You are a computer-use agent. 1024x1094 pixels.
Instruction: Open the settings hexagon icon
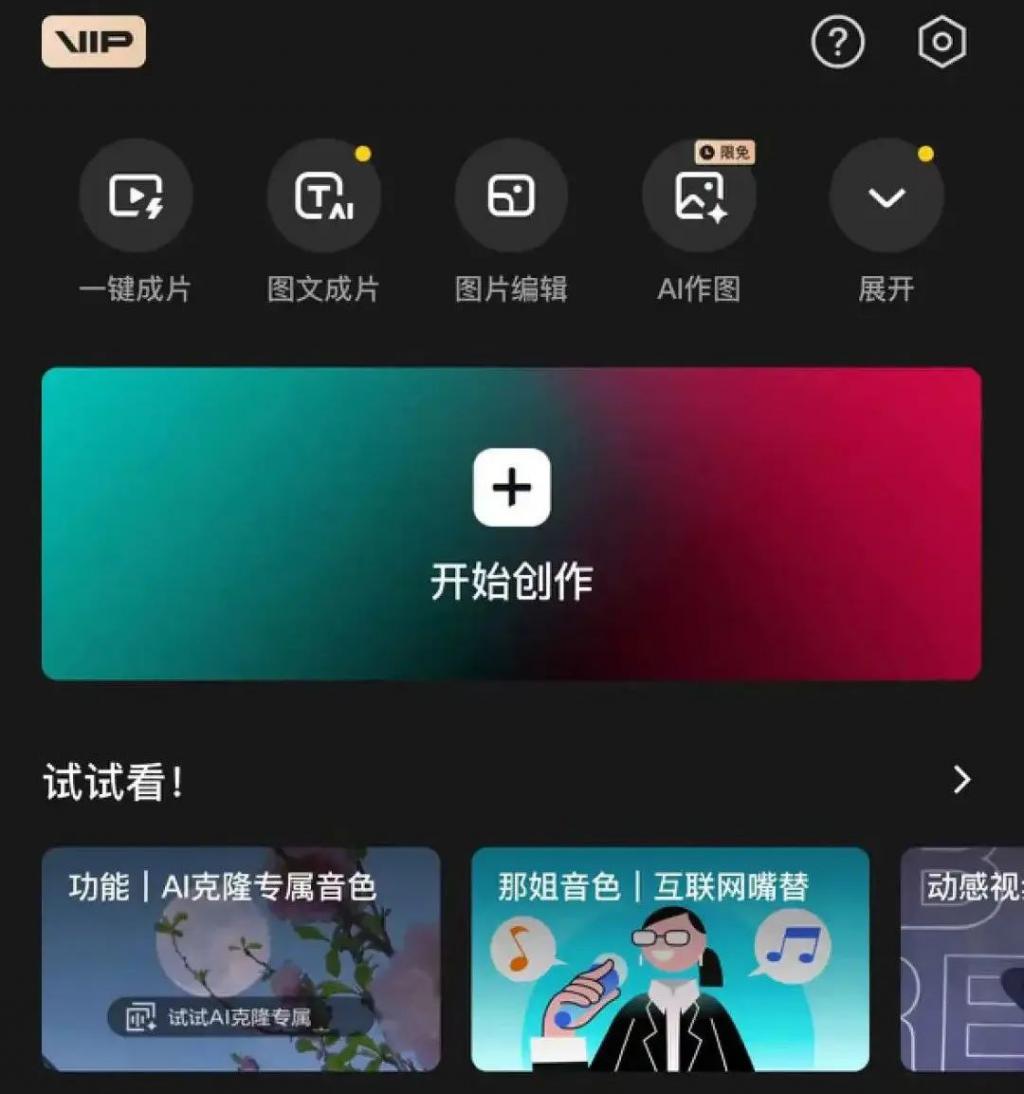[941, 42]
